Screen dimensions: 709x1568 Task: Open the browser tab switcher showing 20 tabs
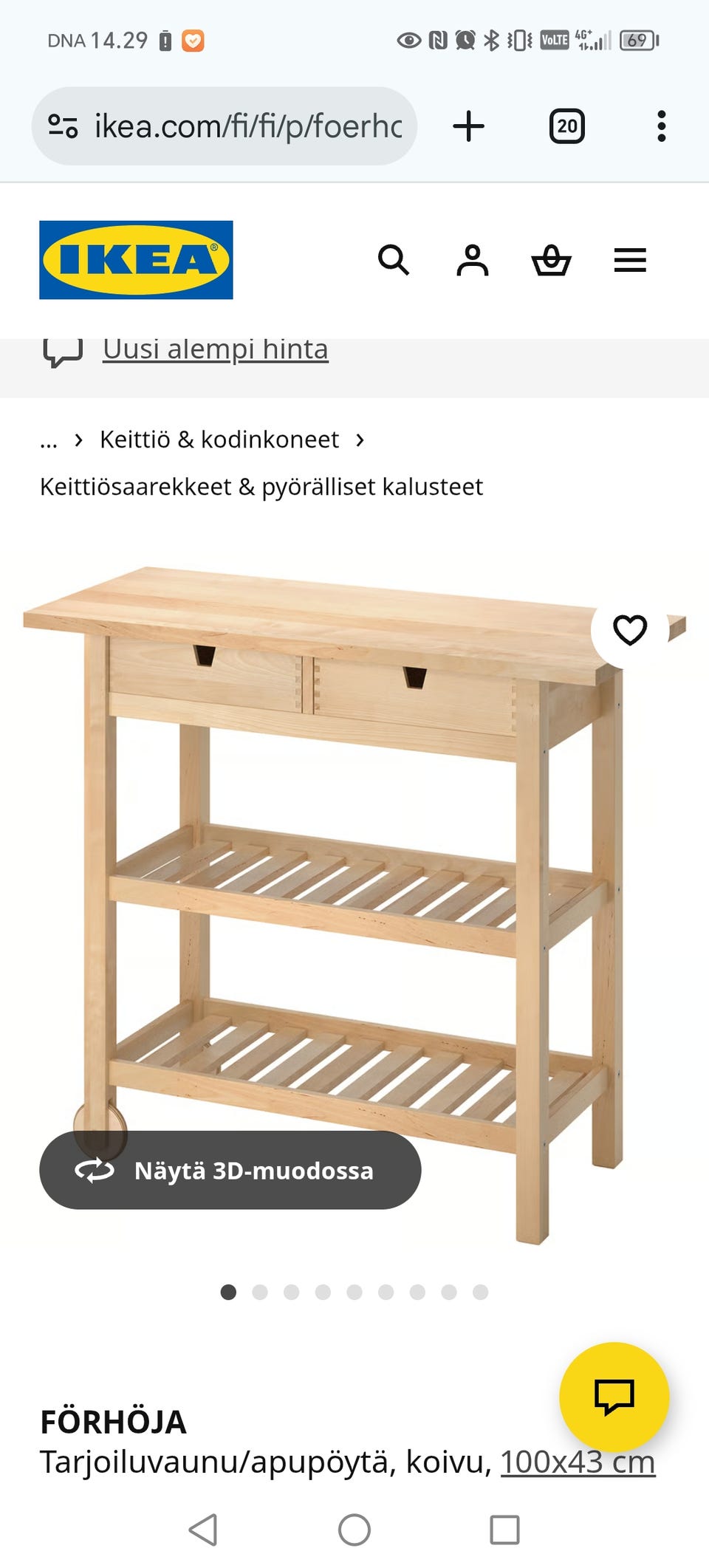[x=566, y=126]
